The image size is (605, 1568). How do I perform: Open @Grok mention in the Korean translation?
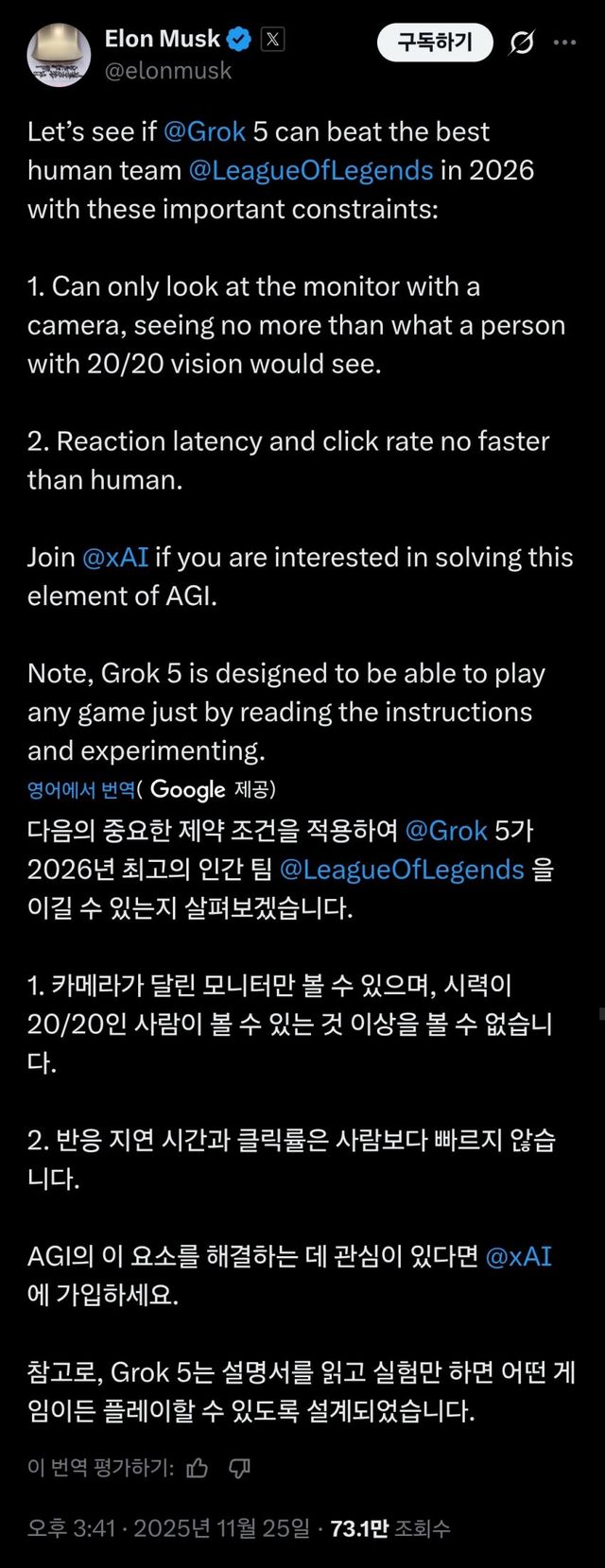tap(446, 831)
